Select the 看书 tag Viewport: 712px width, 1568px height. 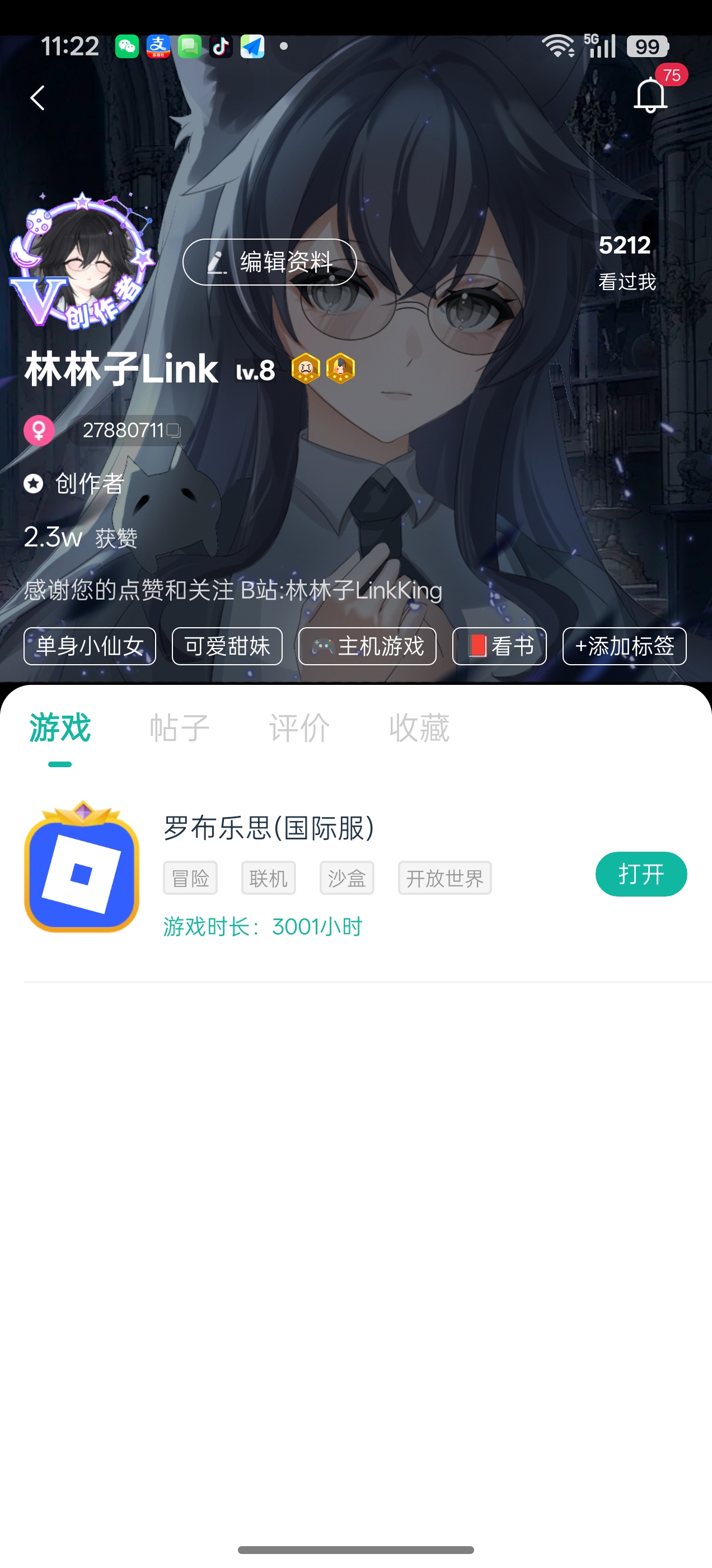499,646
